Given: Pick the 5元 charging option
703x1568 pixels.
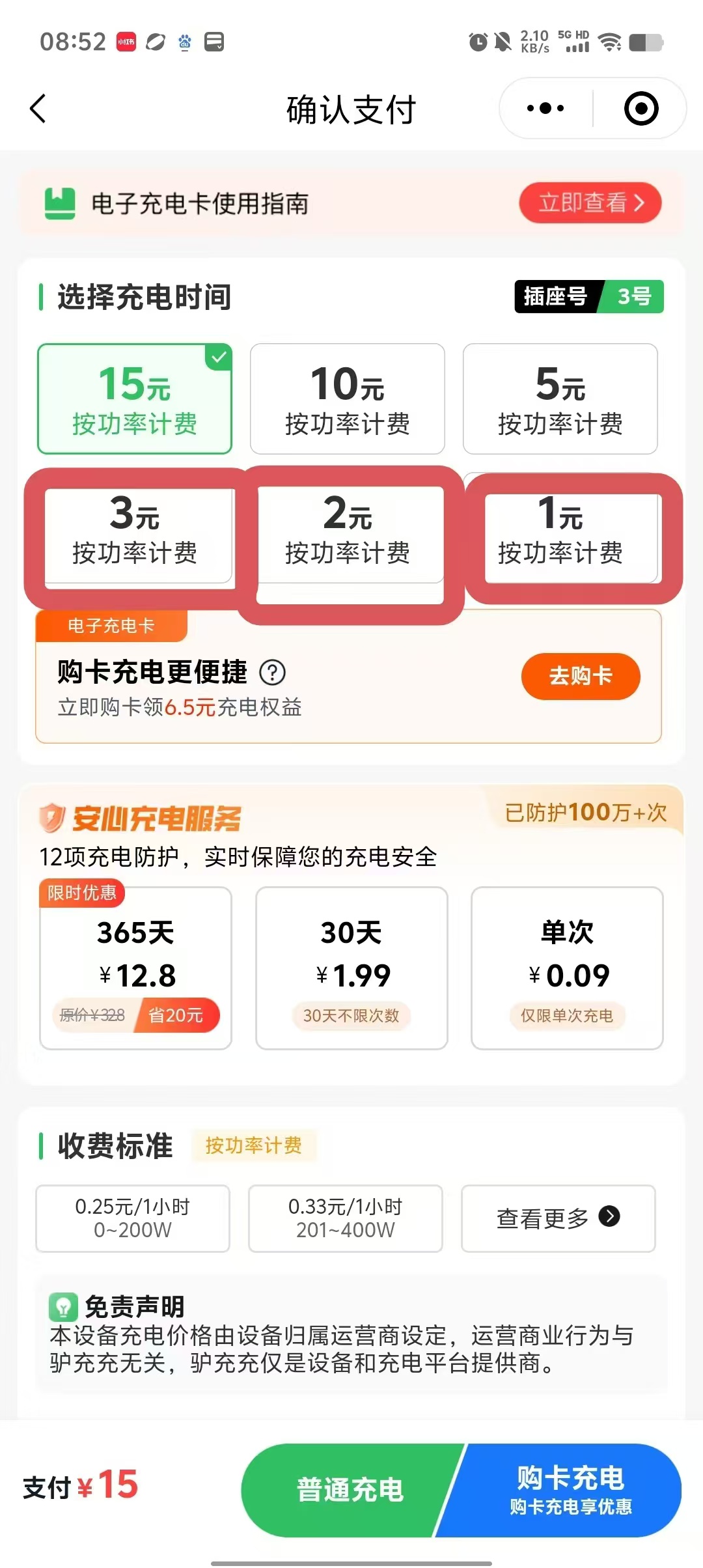Looking at the screenshot, I should (560, 399).
